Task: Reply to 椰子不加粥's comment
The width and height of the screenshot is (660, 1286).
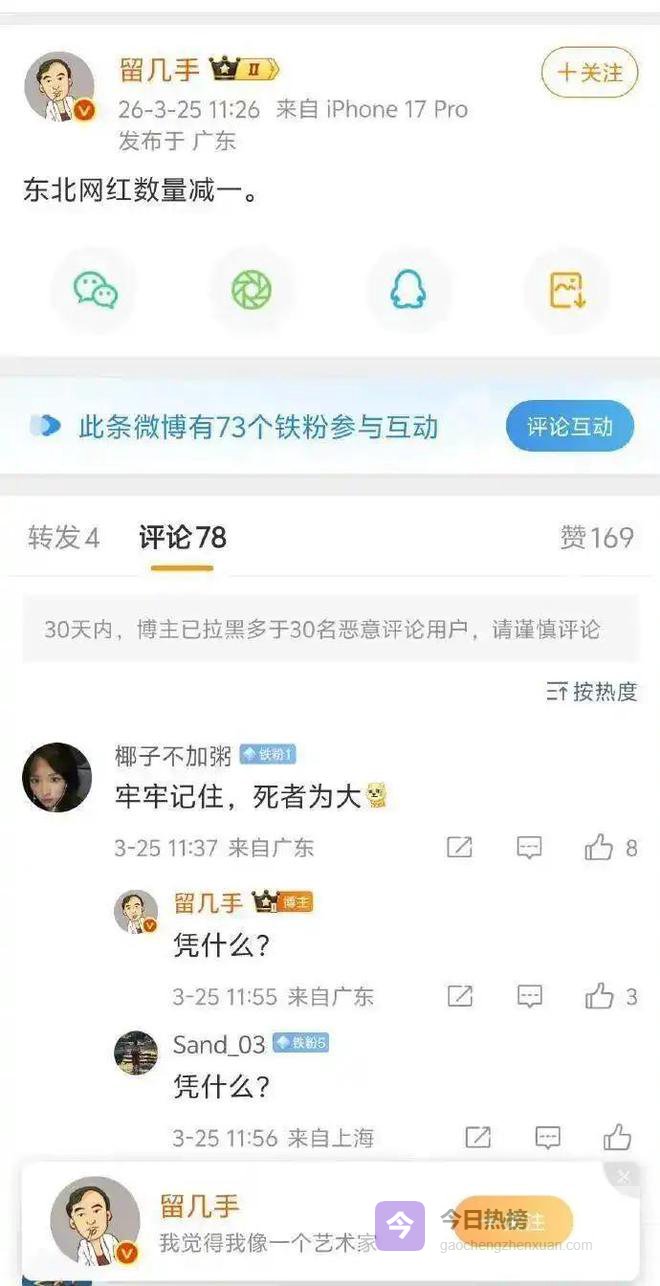Action: tap(529, 848)
